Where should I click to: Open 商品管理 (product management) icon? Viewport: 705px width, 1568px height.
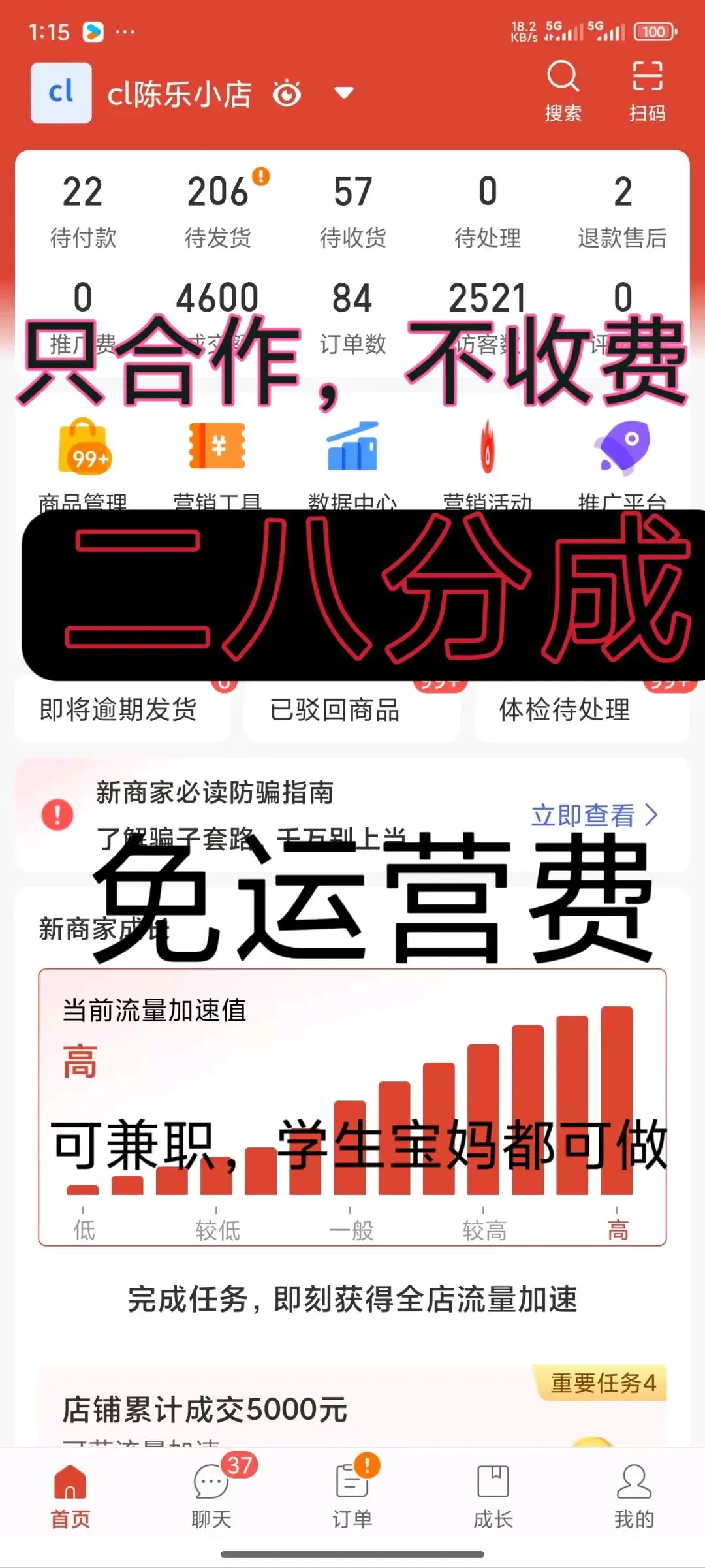[82, 451]
